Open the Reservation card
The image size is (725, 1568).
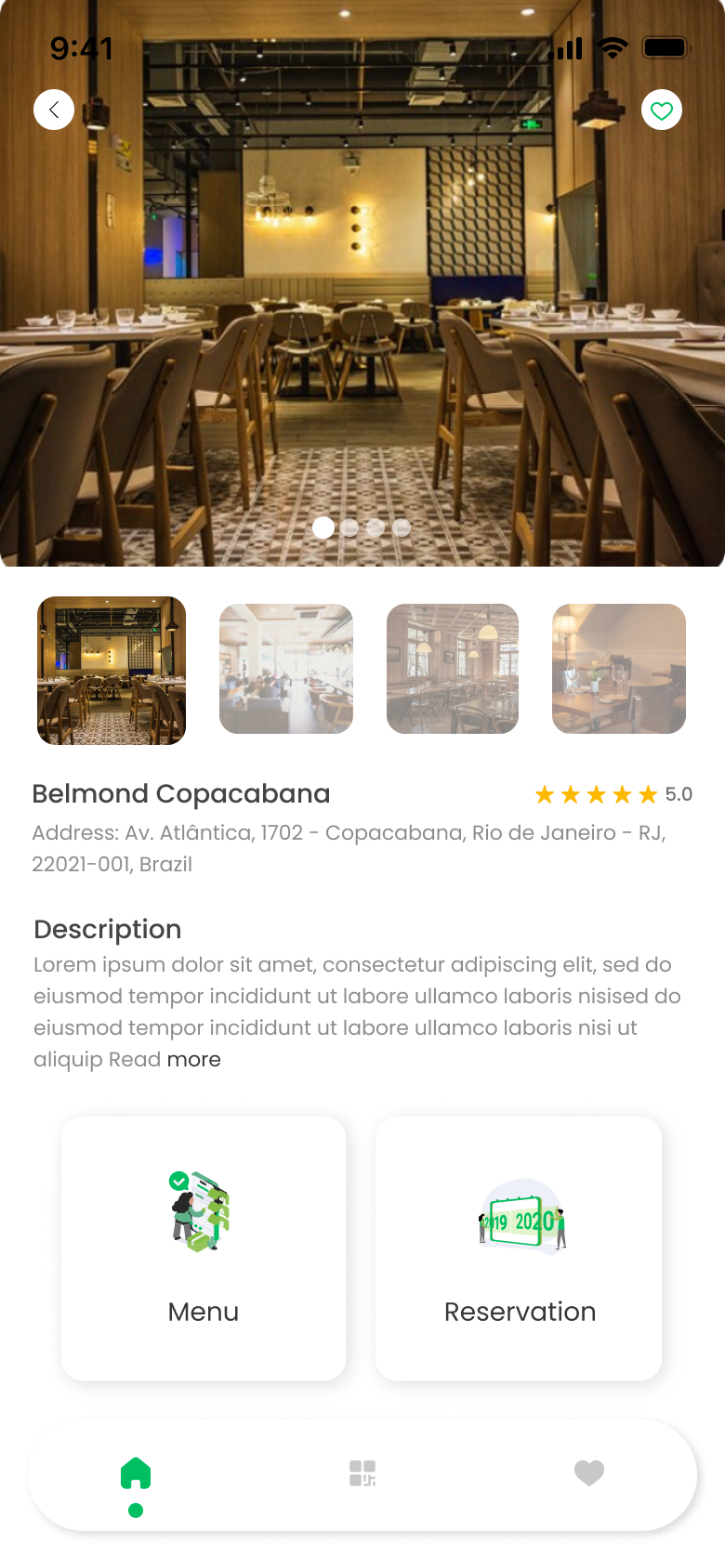(519, 1248)
